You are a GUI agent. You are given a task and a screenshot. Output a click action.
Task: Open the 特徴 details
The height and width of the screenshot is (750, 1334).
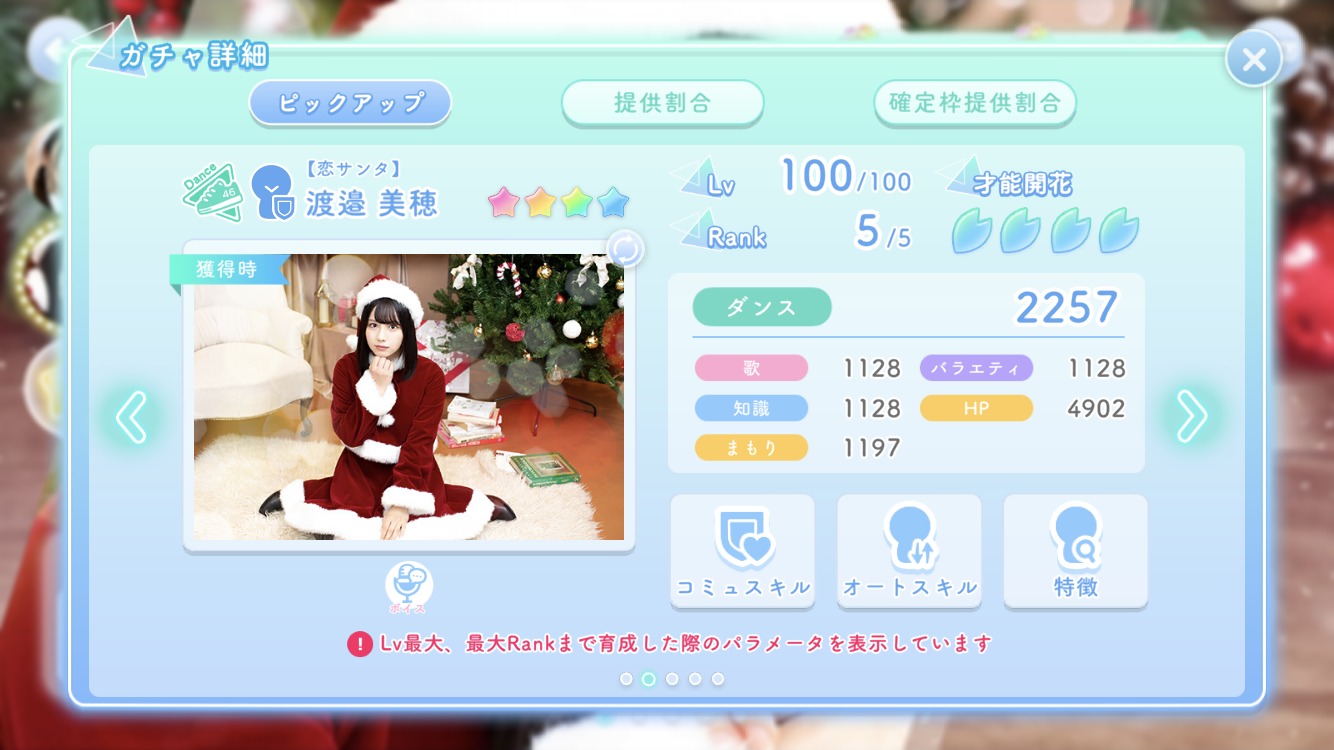(1075, 551)
